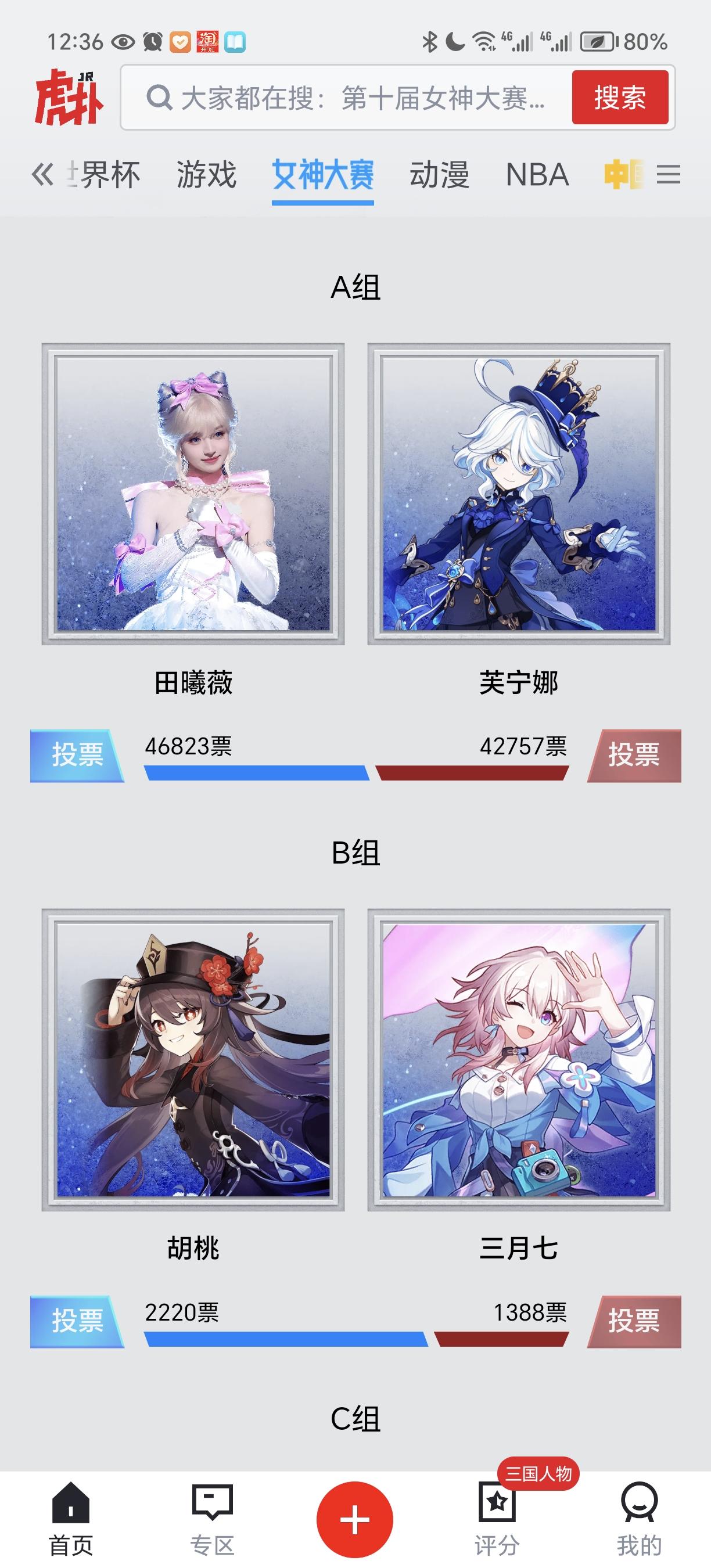Tap the red 搜索 search button
The width and height of the screenshot is (711, 1568).
pyautogui.click(x=619, y=98)
